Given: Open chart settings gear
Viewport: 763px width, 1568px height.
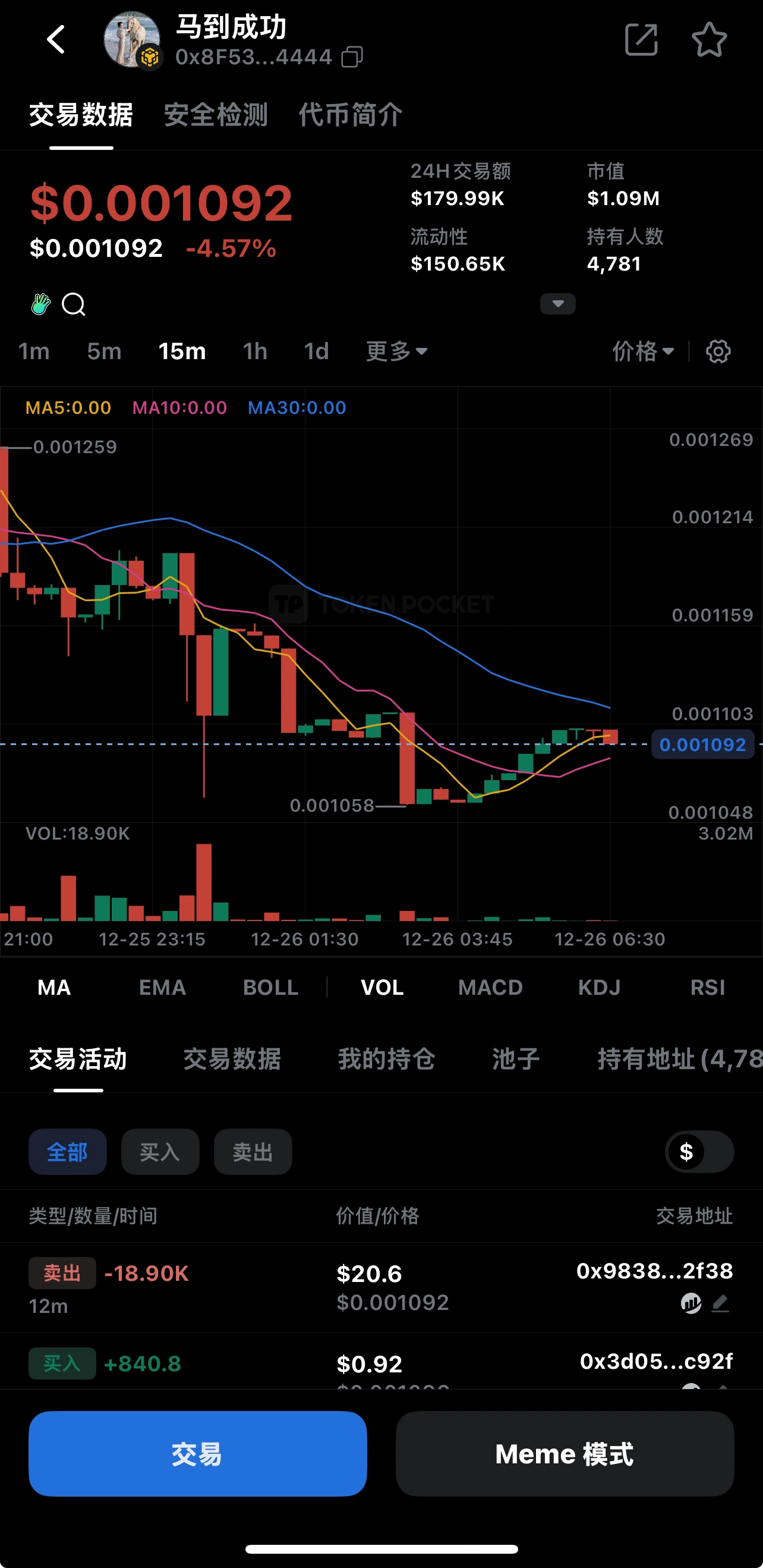Looking at the screenshot, I should pos(718,351).
